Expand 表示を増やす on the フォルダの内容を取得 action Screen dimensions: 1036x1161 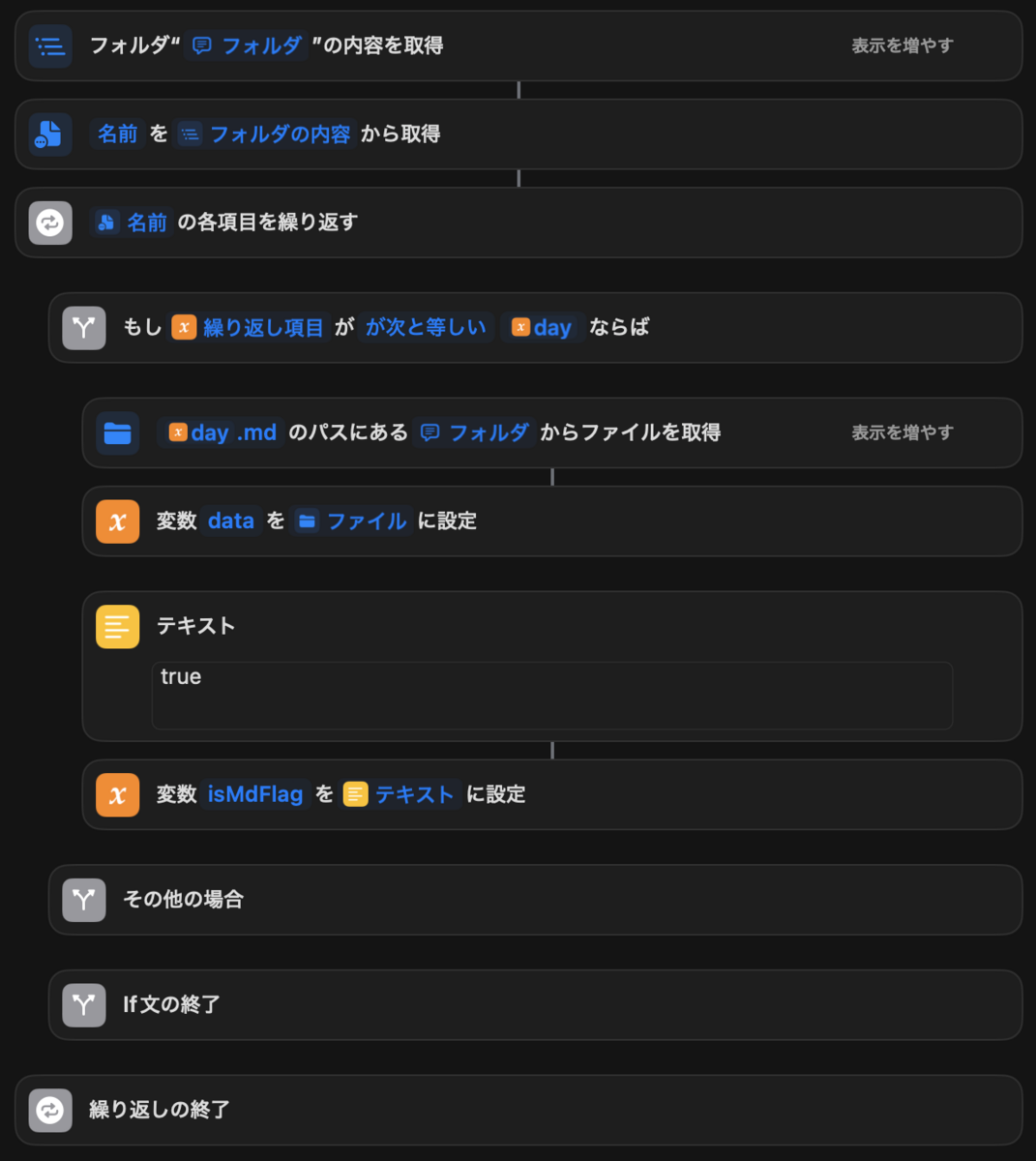(x=902, y=45)
